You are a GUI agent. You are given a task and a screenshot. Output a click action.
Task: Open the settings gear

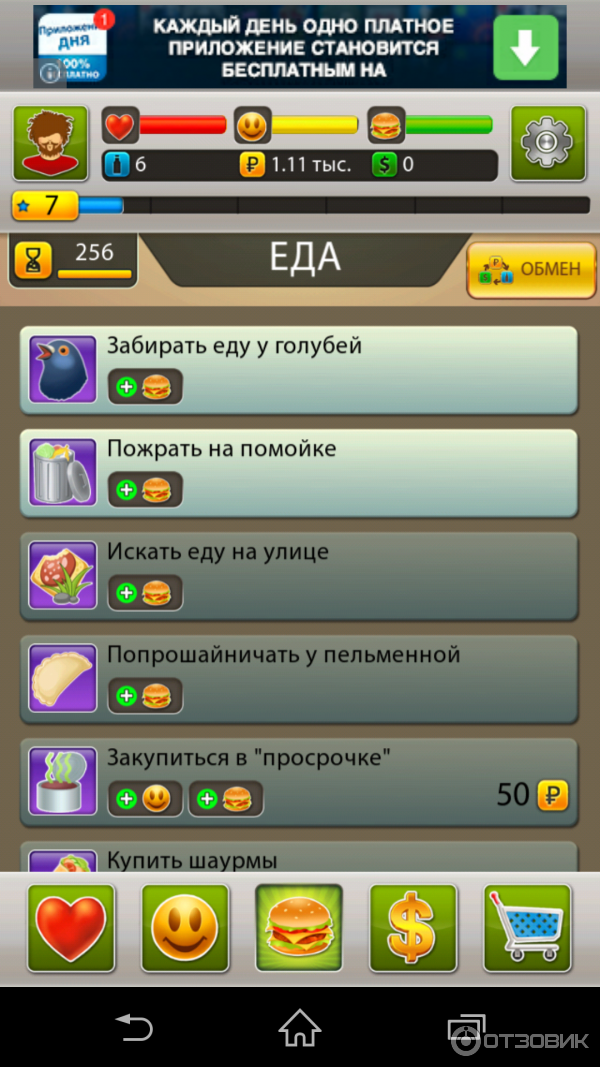pyautogui.click(x=547, y=144)
